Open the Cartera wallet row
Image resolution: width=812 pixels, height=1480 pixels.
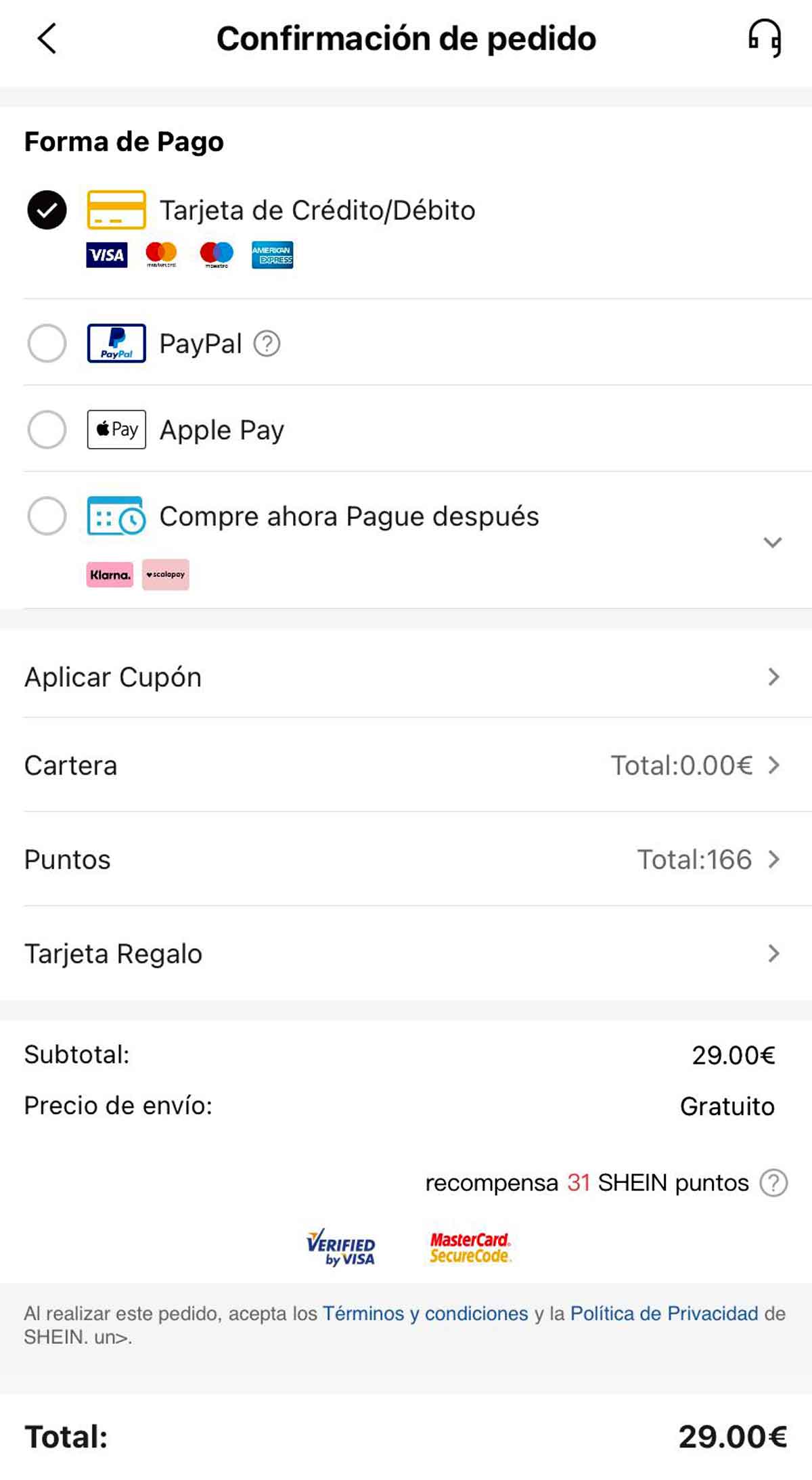(x=406, y=765)
